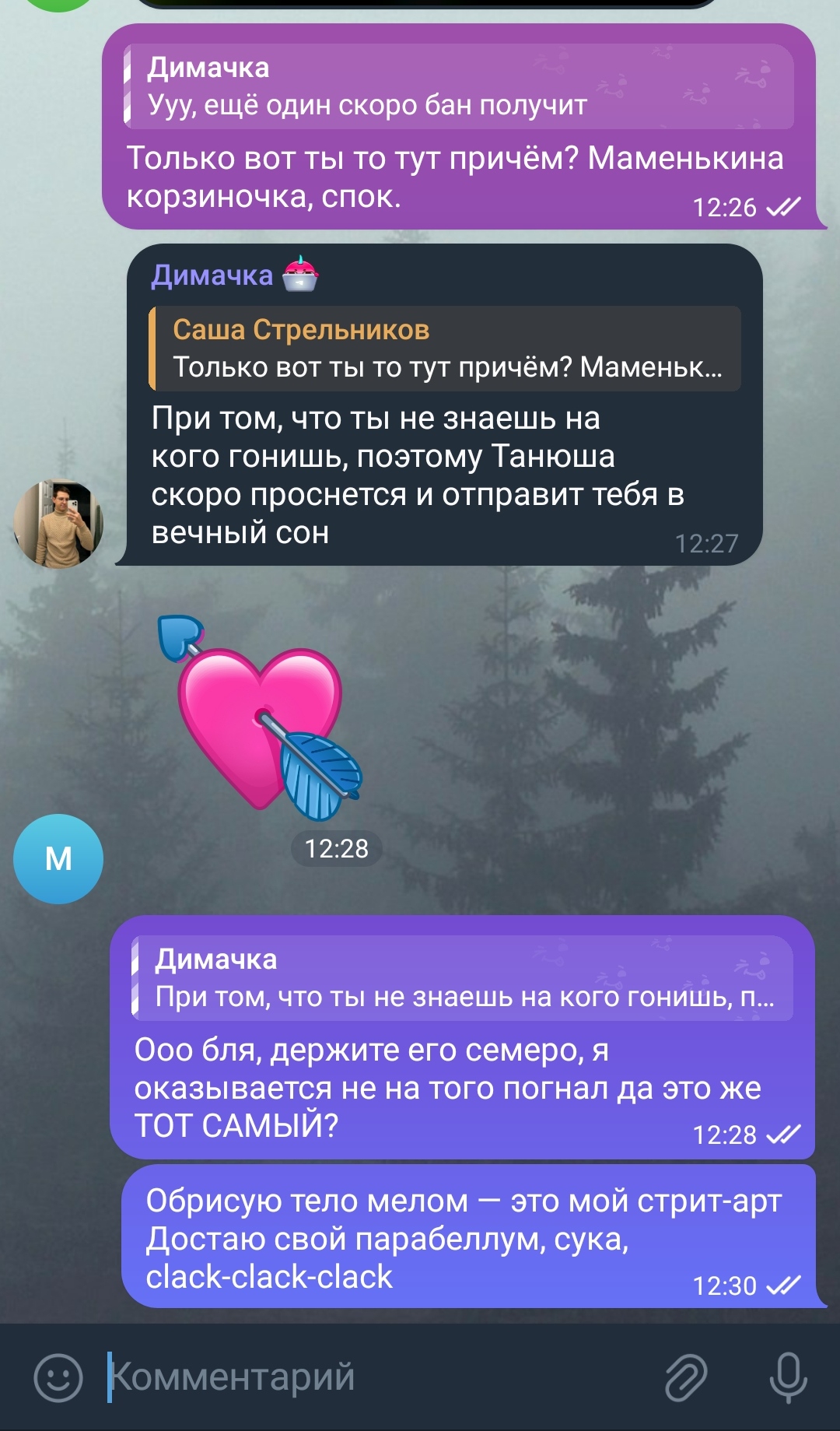Open the emoji picker smiley icon

[58, 1377]
